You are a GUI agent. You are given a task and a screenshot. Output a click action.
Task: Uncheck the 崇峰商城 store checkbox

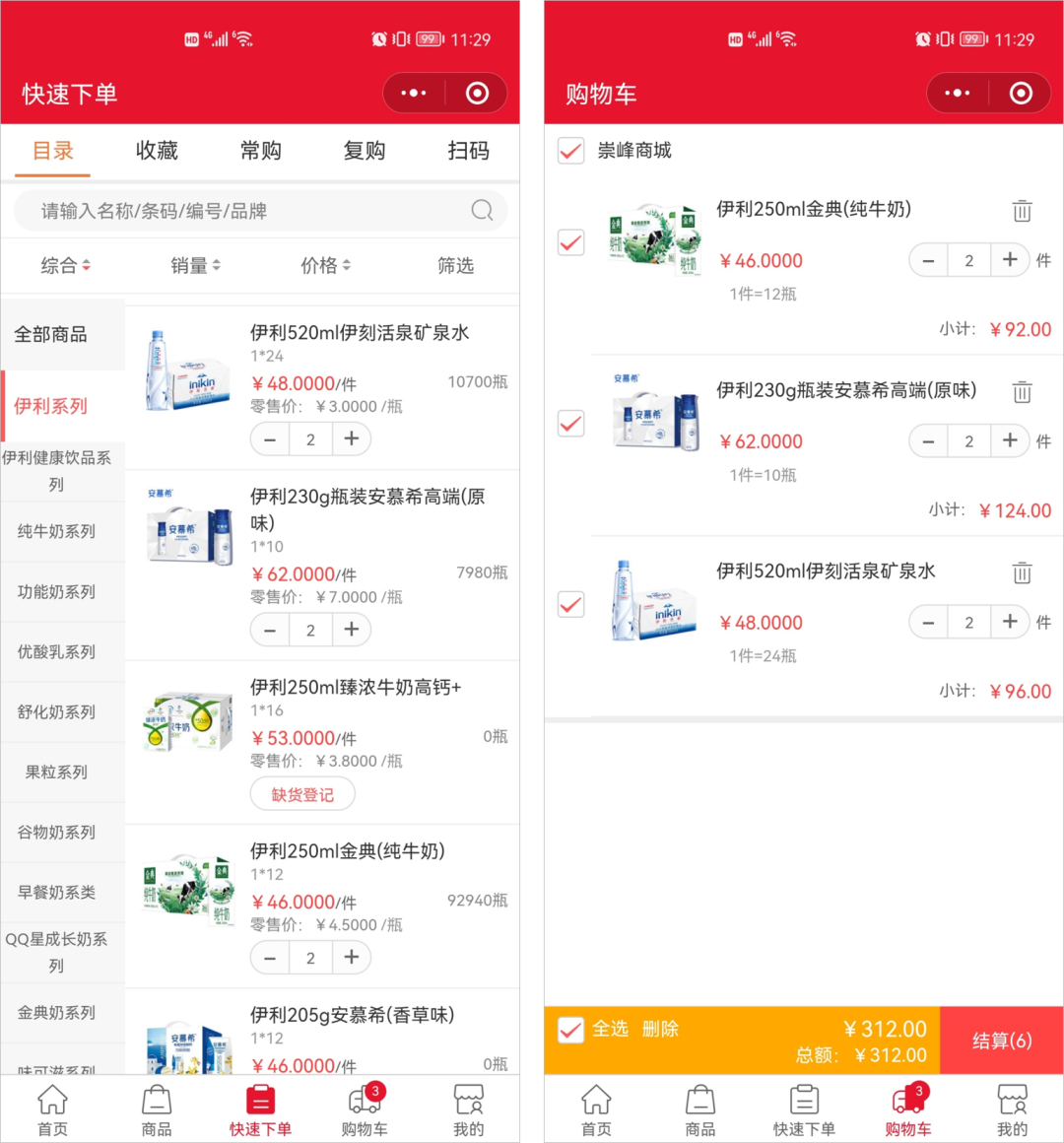click(x=571, y=151)
